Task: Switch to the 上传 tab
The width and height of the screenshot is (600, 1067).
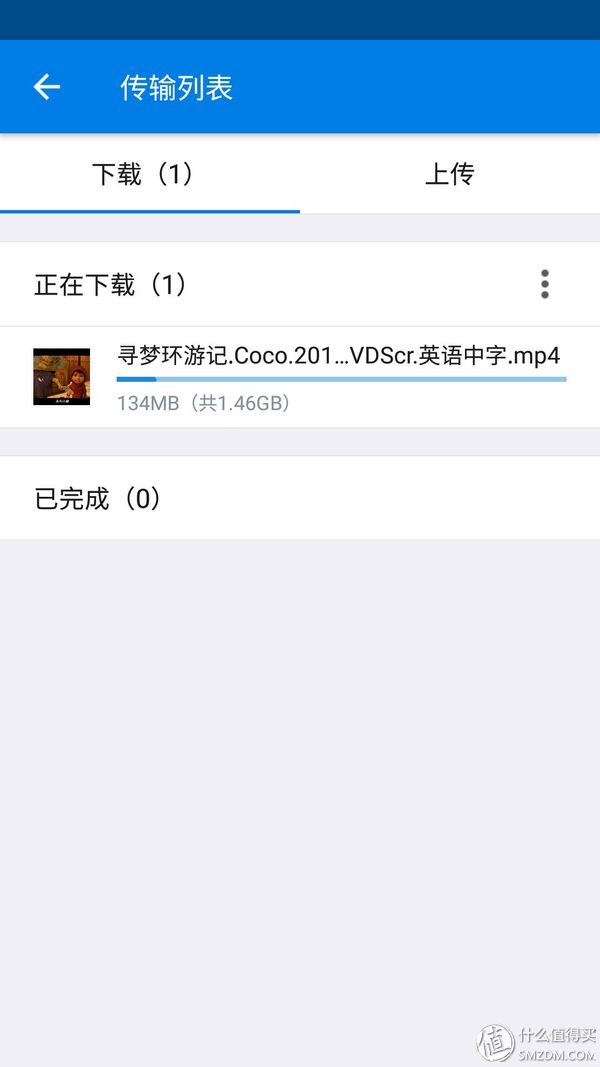Action: click(449, 174)
